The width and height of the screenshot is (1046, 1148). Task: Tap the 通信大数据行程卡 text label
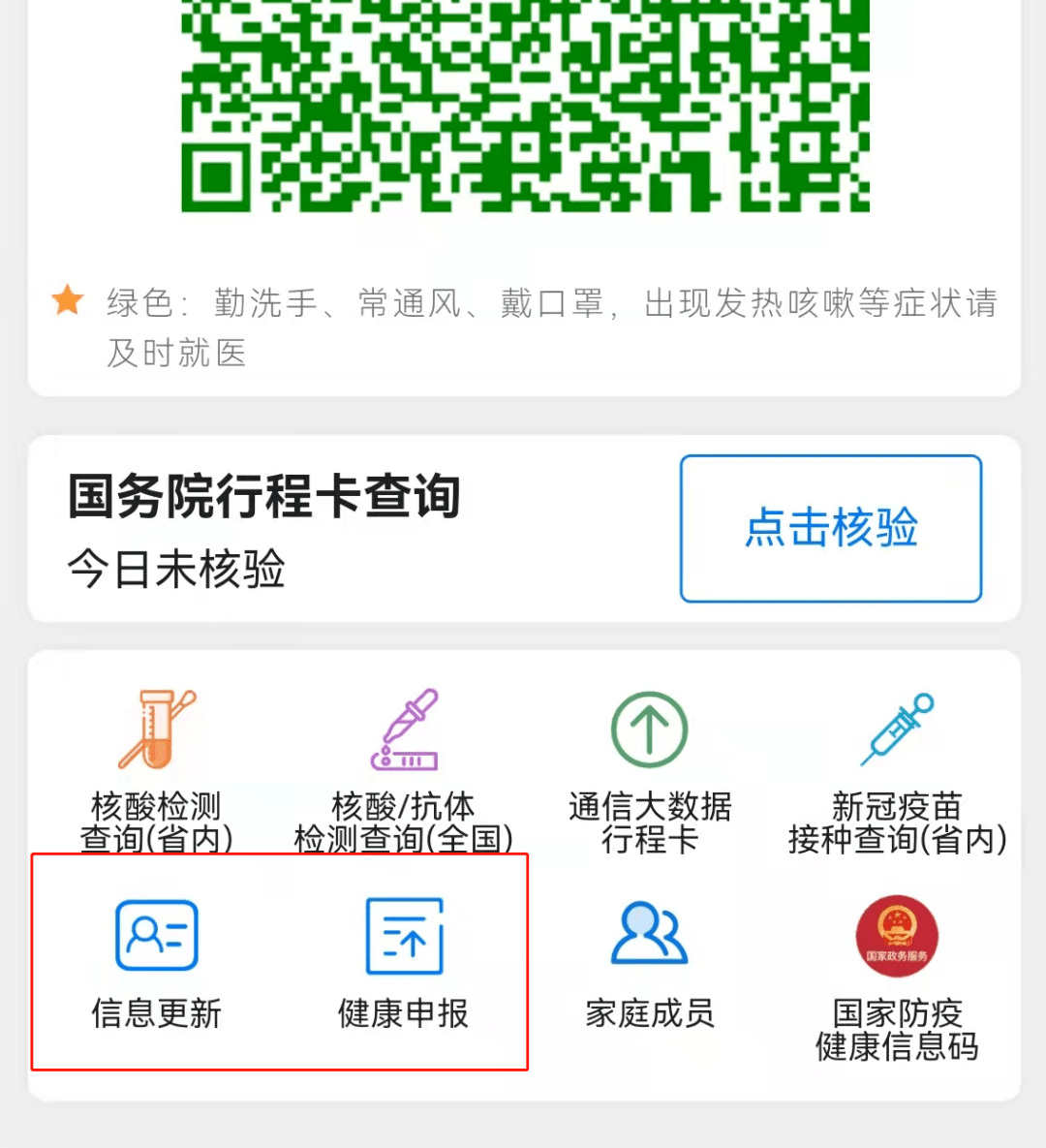[x=649, y=822]
